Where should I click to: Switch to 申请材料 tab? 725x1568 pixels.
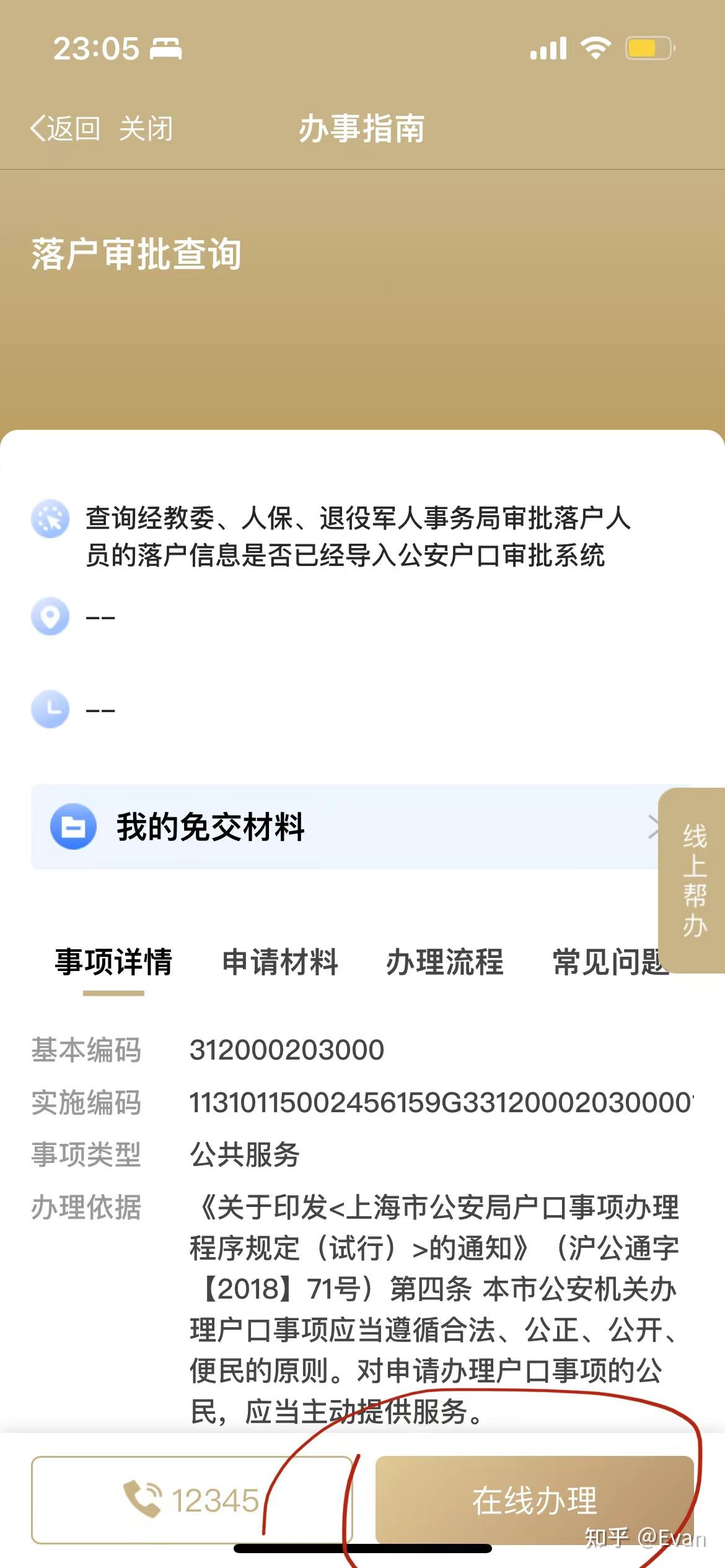[280, 962]
